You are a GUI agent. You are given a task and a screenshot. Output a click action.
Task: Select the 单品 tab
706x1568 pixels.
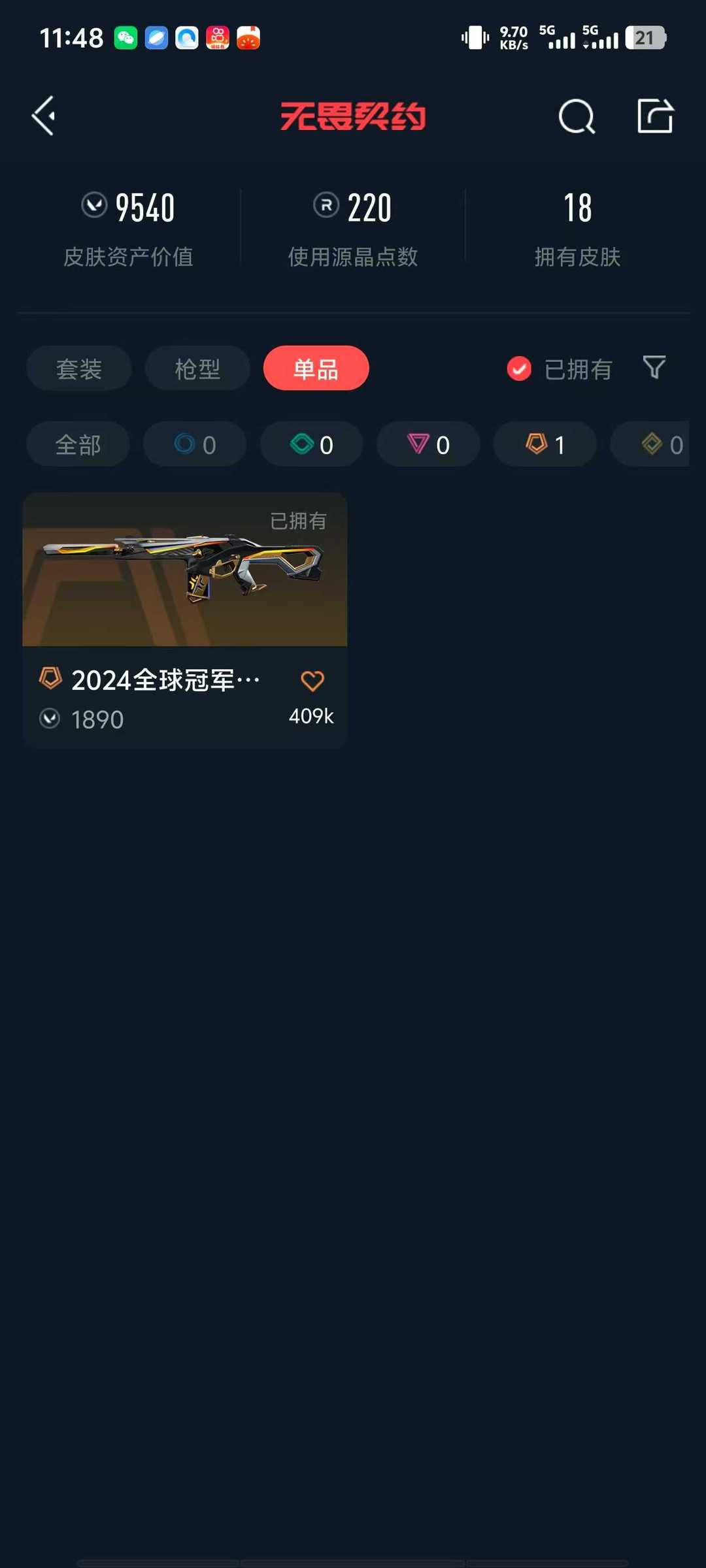316,368
